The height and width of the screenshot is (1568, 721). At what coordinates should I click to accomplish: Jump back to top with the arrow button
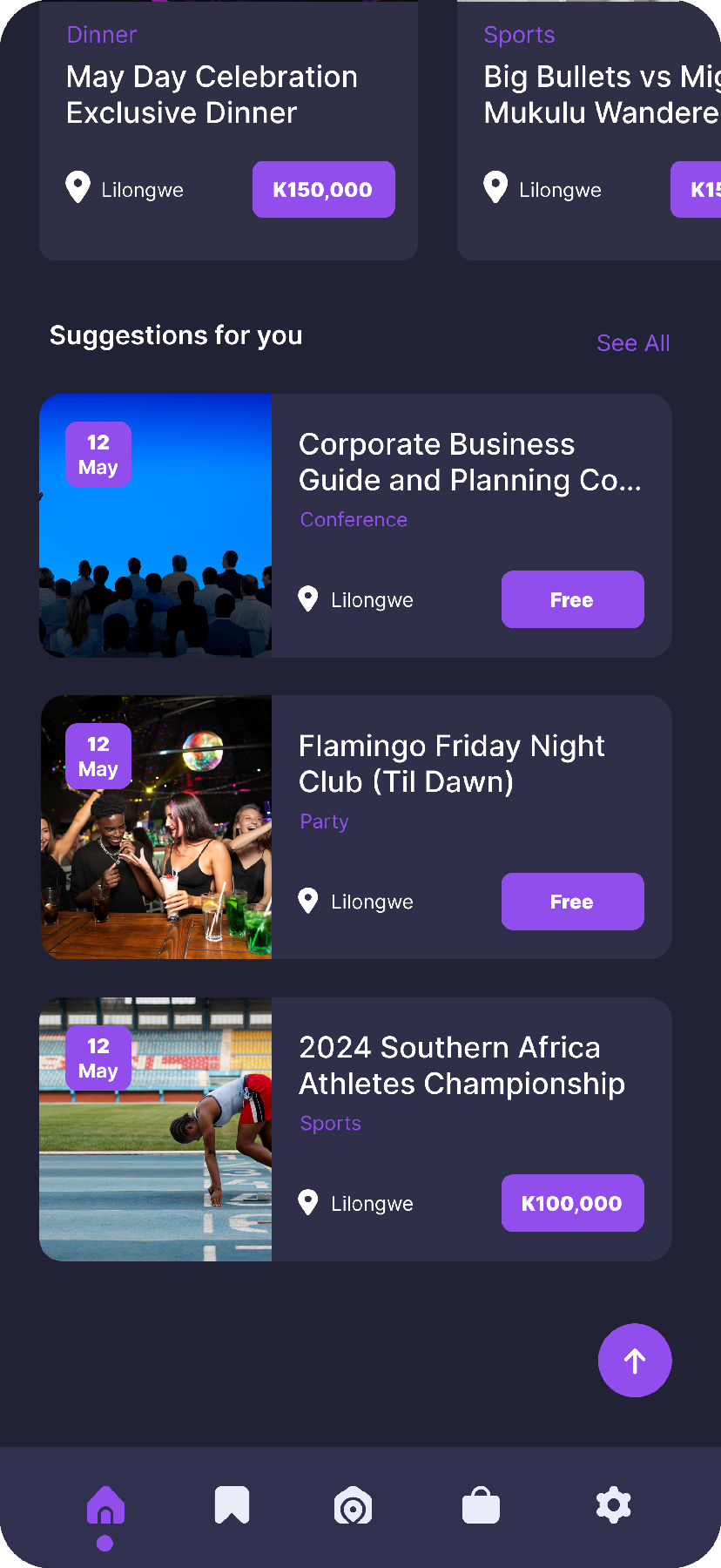(x=634, y=1360)
